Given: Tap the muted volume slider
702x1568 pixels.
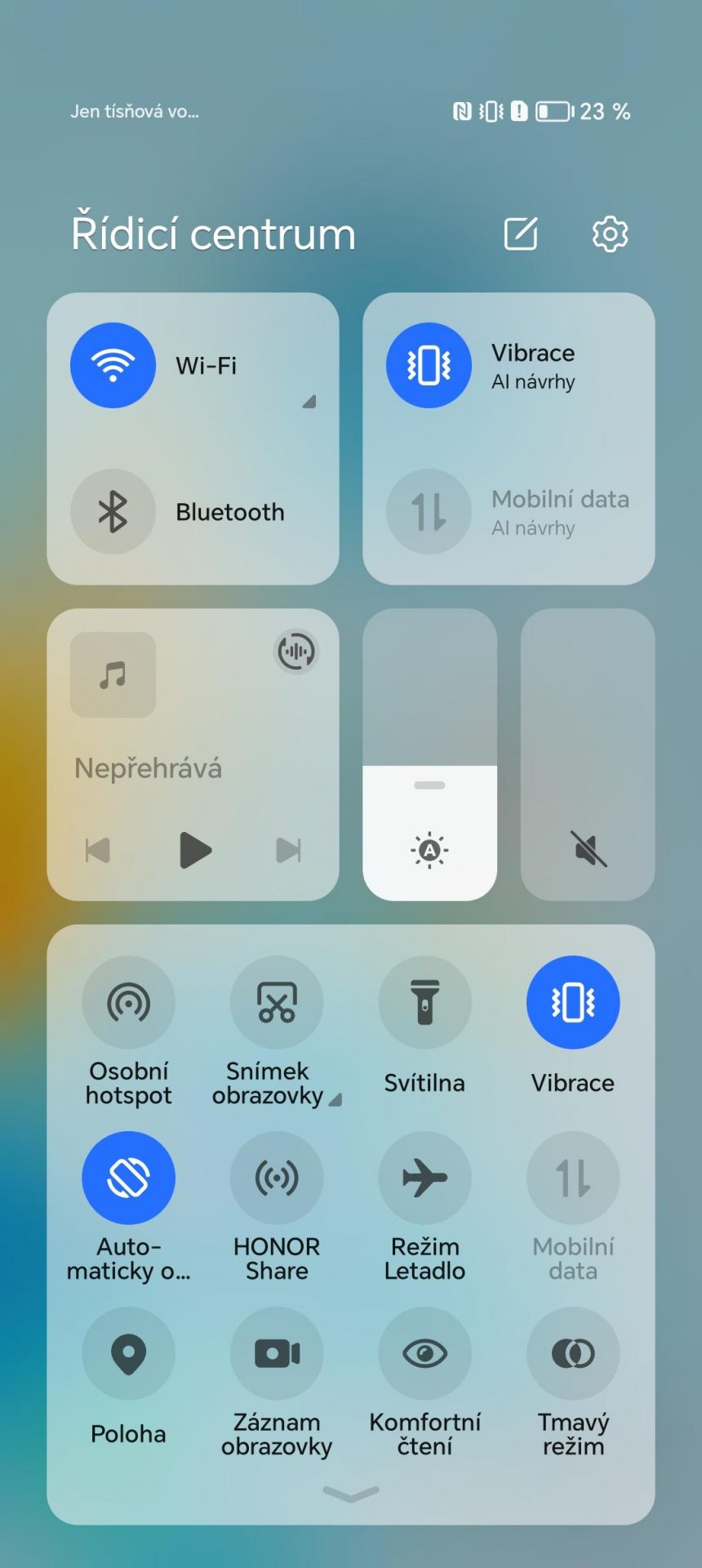Looking at the screenshot, I should [x=588, y=755].
